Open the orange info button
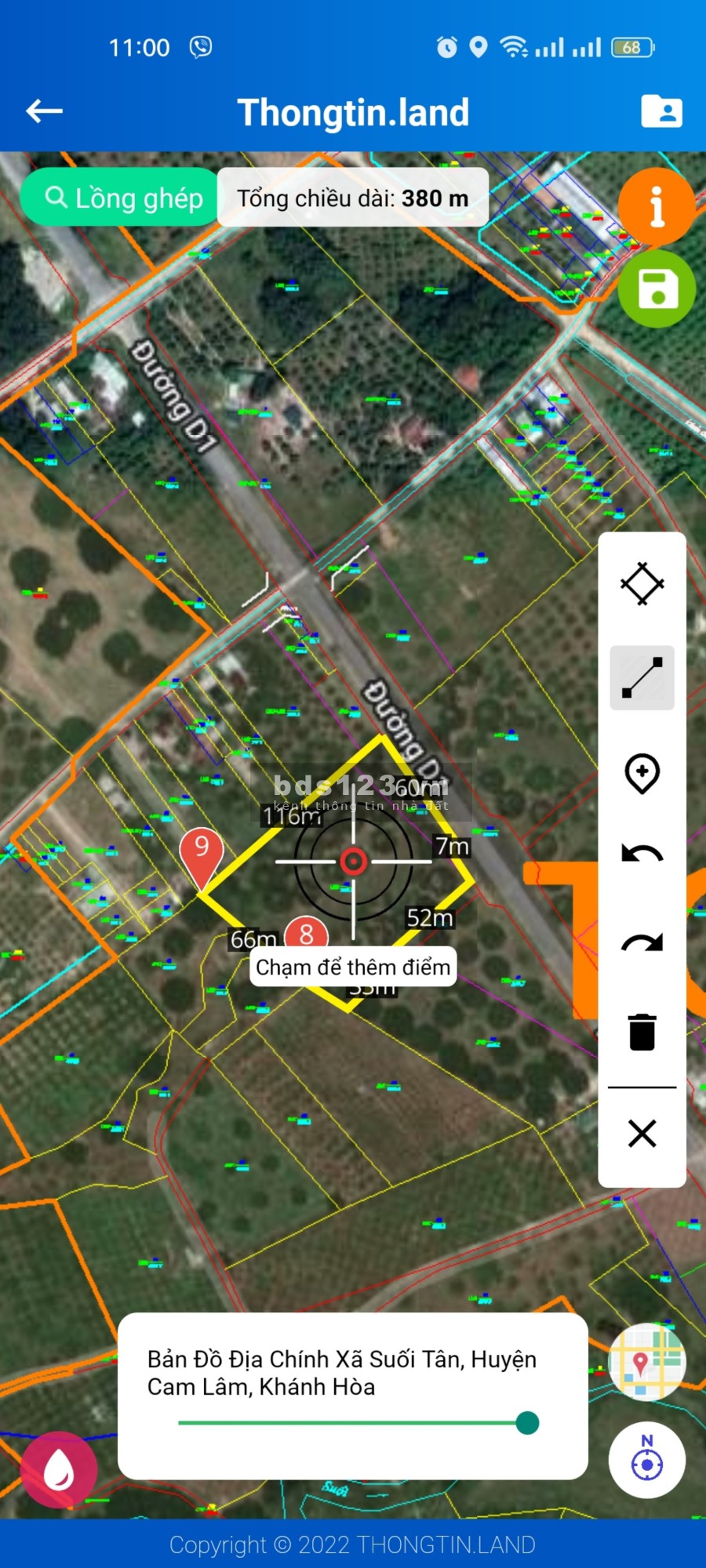This screenshot has width=706, height=1568. click(x=657, y=207)
